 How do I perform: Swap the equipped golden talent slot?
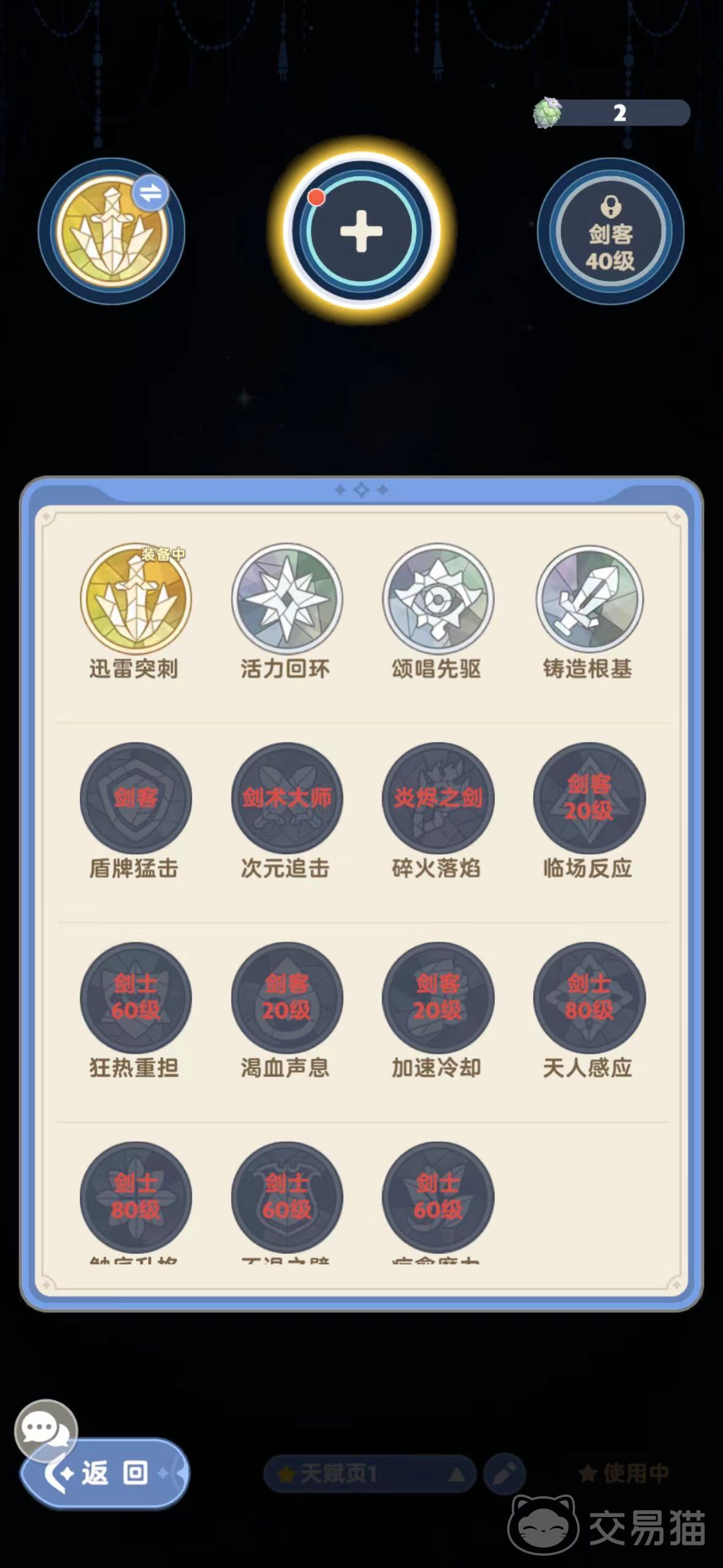pyautogui.click(x=150, y=193)
